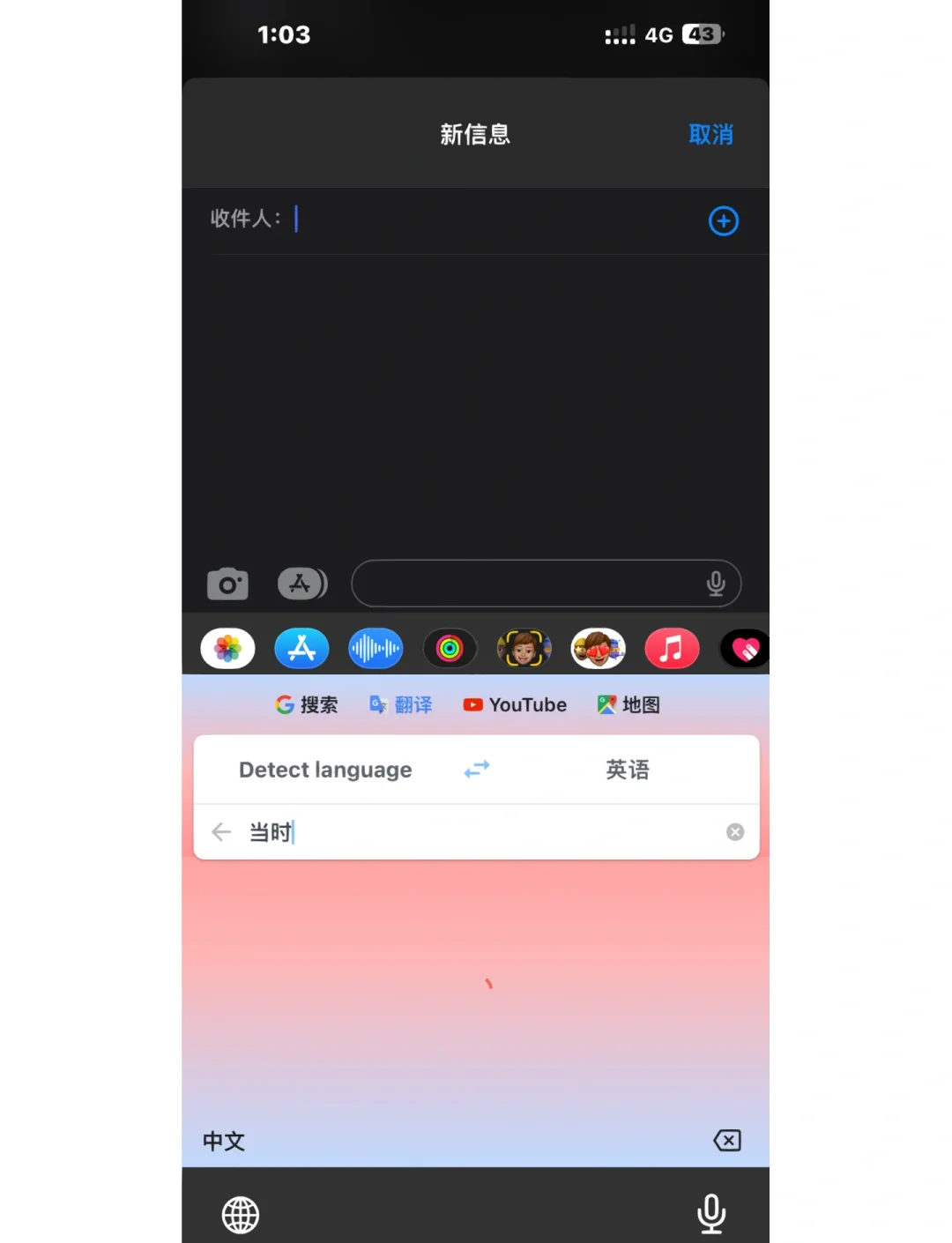
Task: Clear the text 当时 in translate field
Action: click(x=735, y=832)
